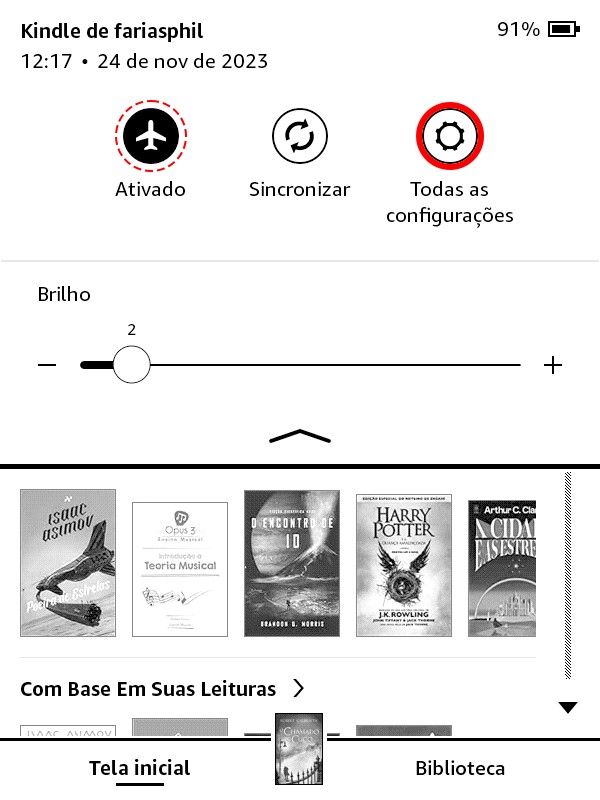Image resolution: width=600 pixels, height=800 pixels.
Task: Open O Encontro de Io book
Action: click(x=292, y=563)
